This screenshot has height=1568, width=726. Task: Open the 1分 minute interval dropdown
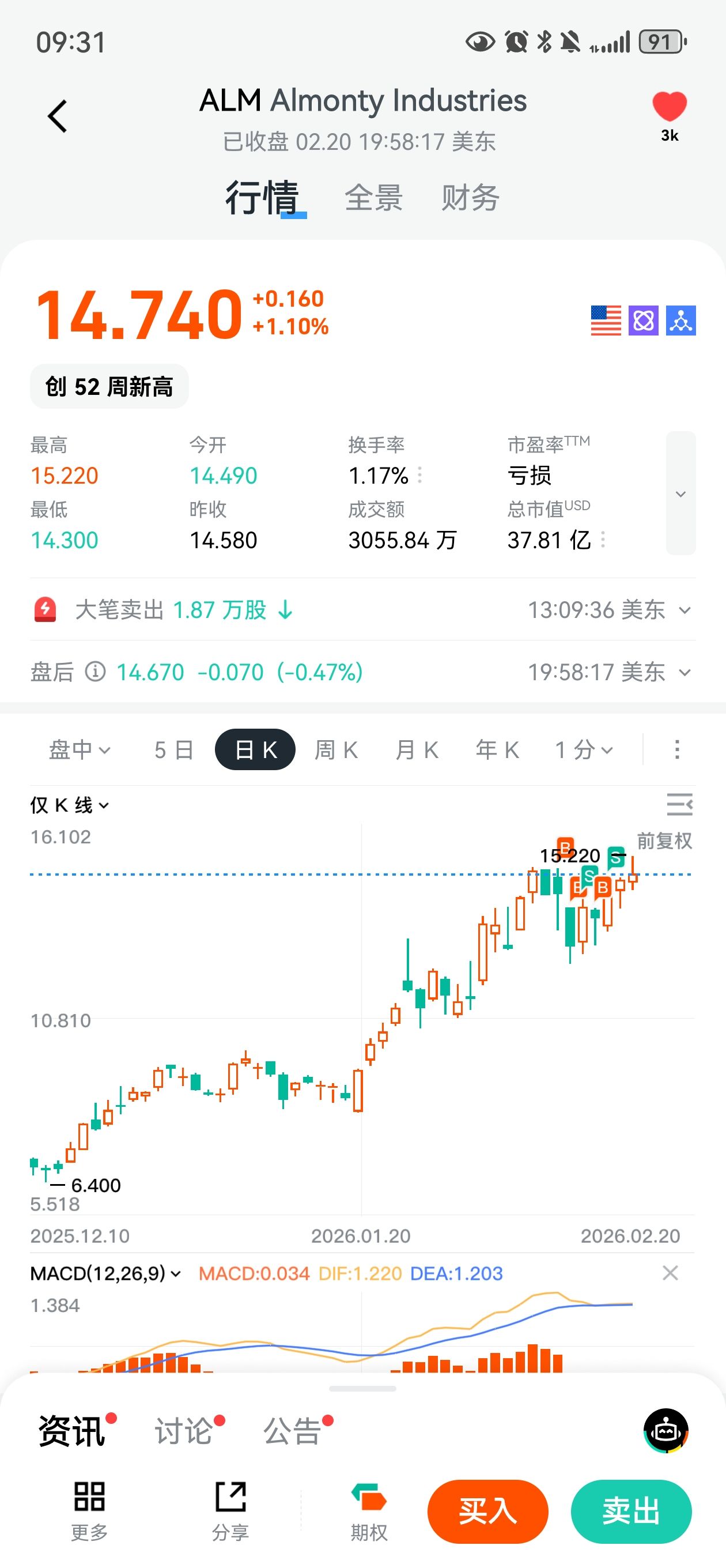[583, 750]
